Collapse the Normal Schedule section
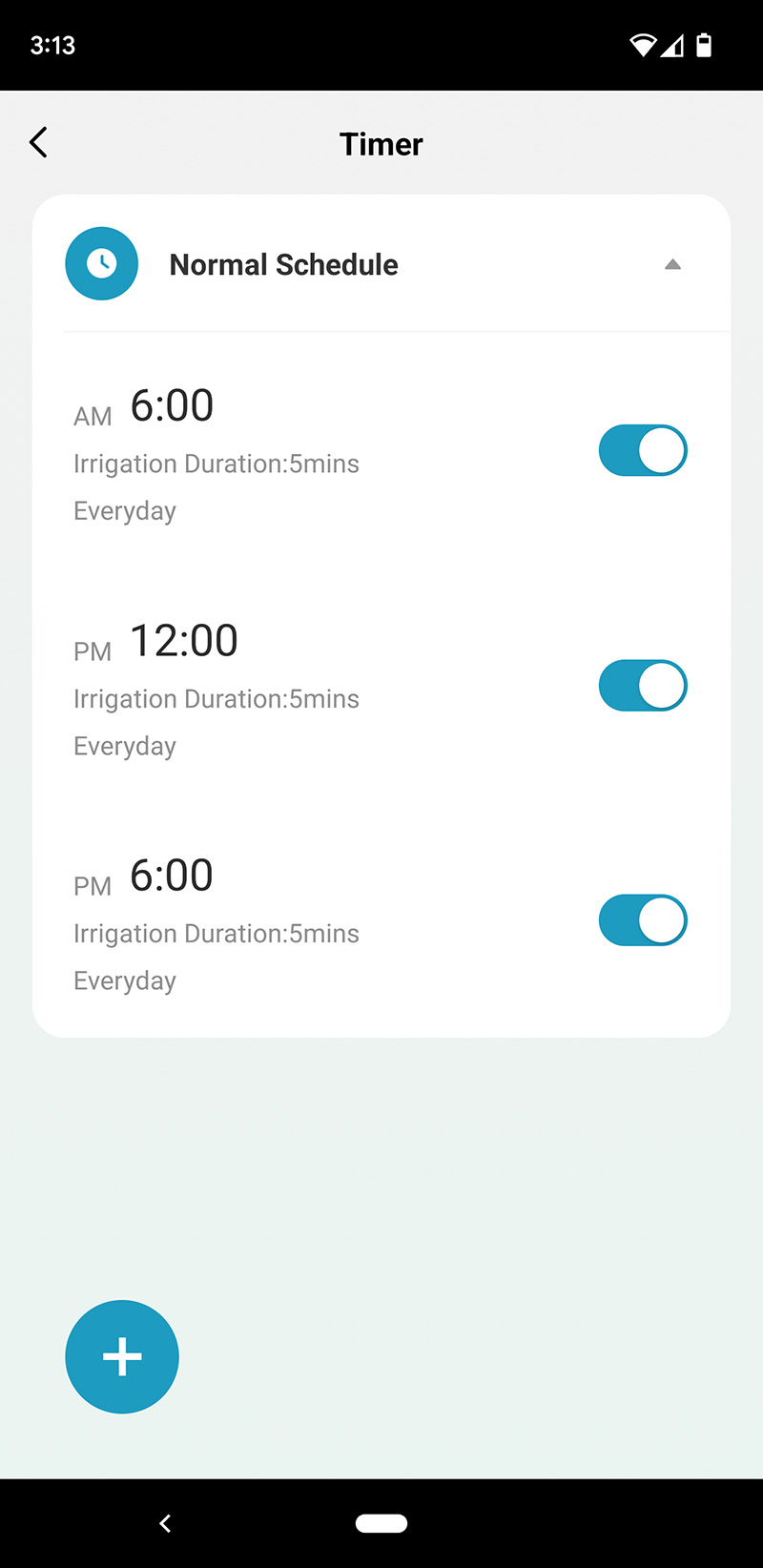 point(672,264)
